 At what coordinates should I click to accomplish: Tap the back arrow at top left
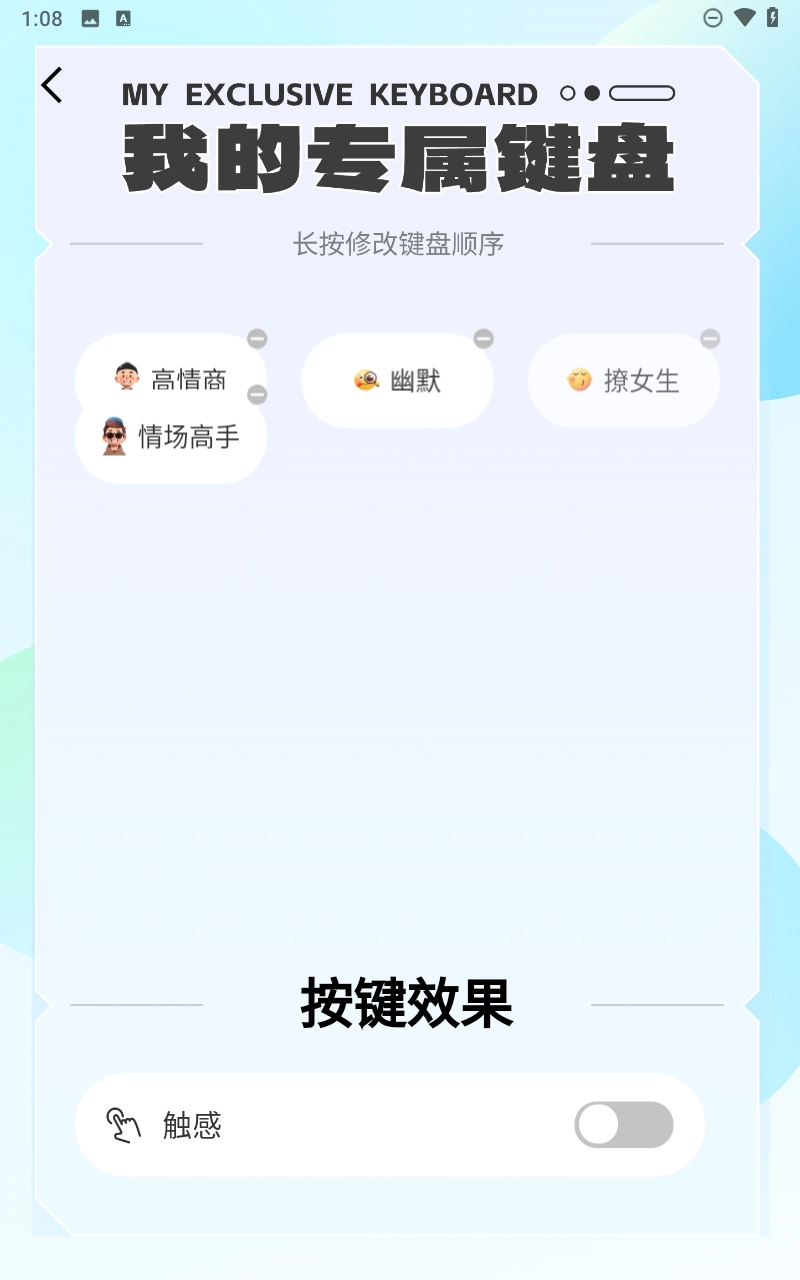(x=52, y=85)
